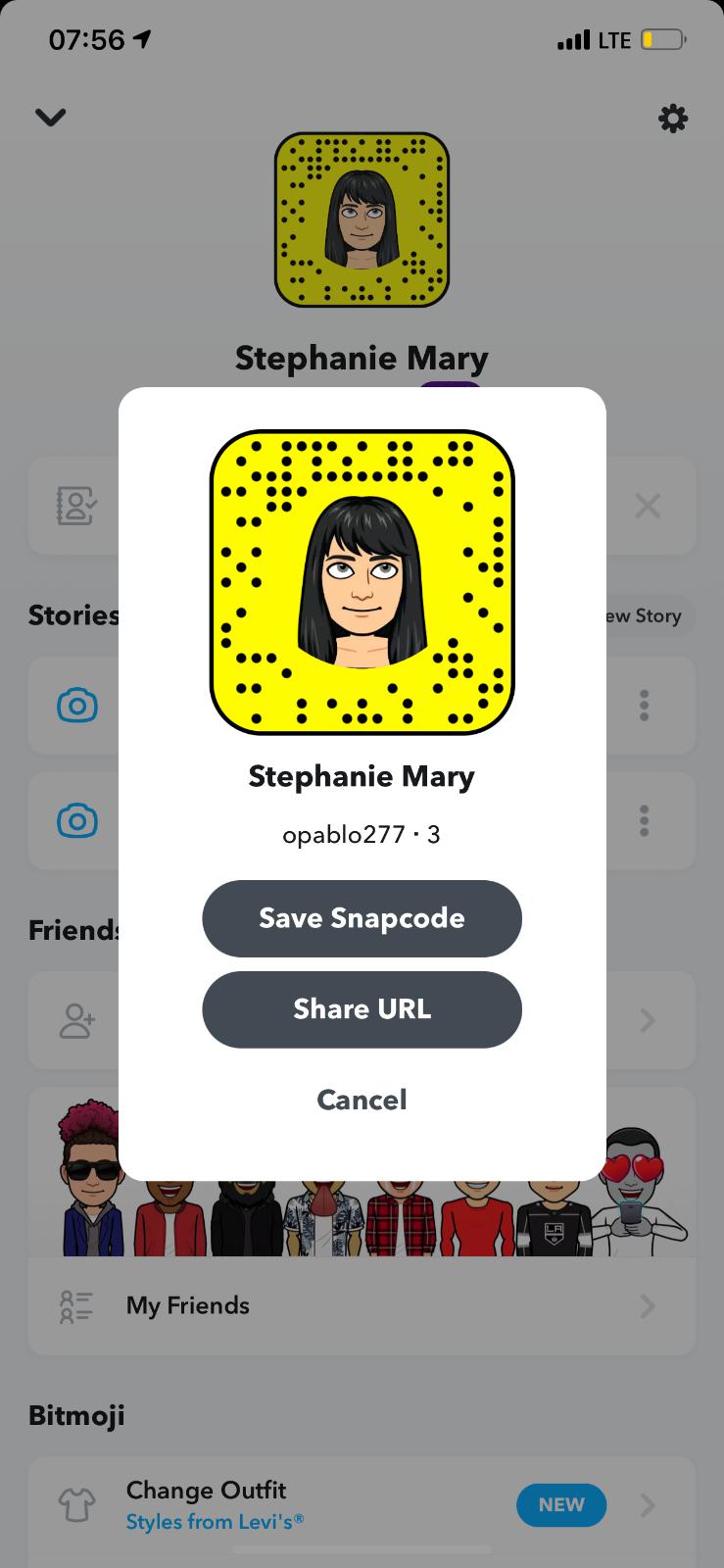This screenshot has width=724, height=1568.
Task: Save the Snapcode to camera roll
Action: tap(362, 918)
